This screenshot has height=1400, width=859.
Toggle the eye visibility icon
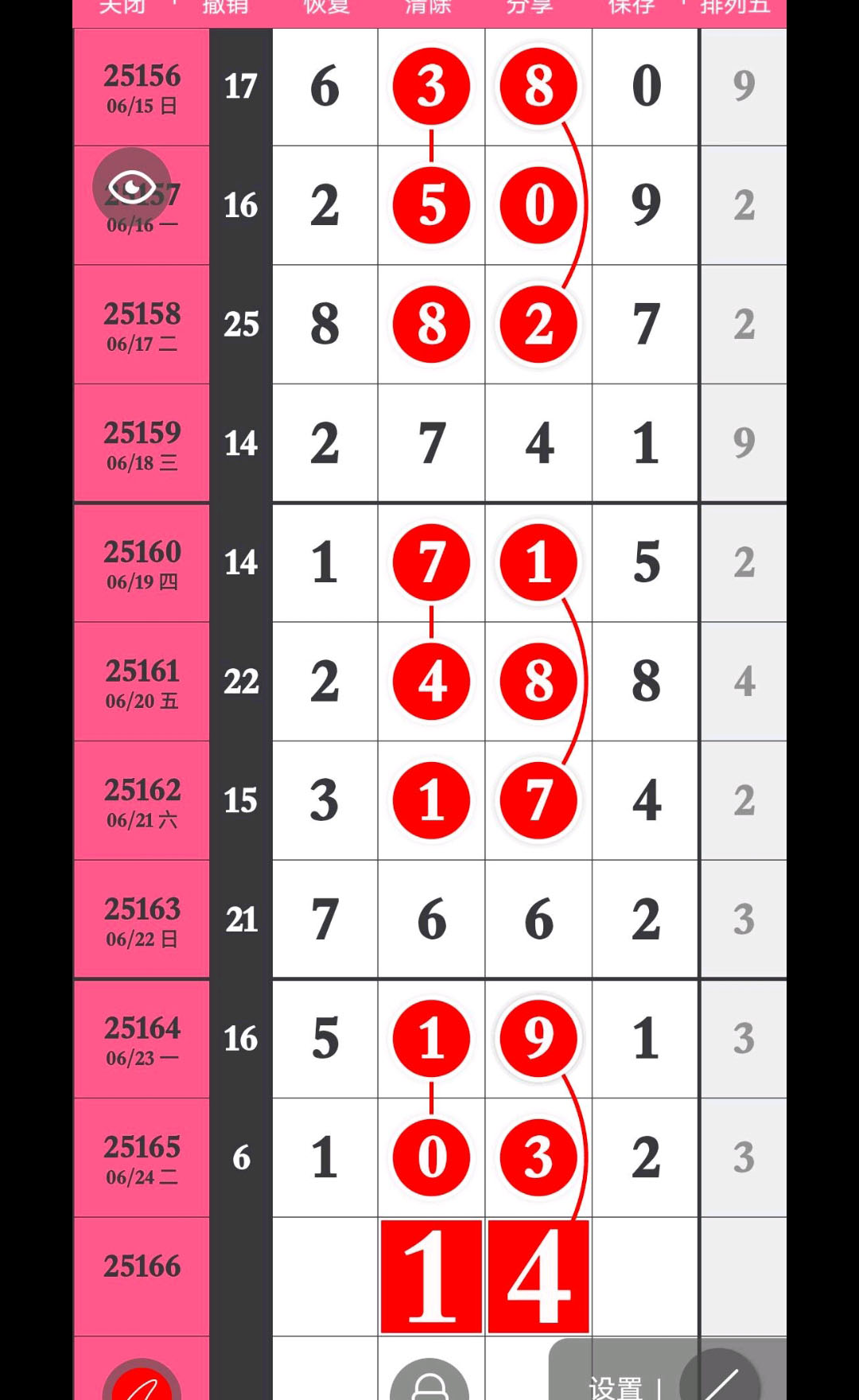132,187
